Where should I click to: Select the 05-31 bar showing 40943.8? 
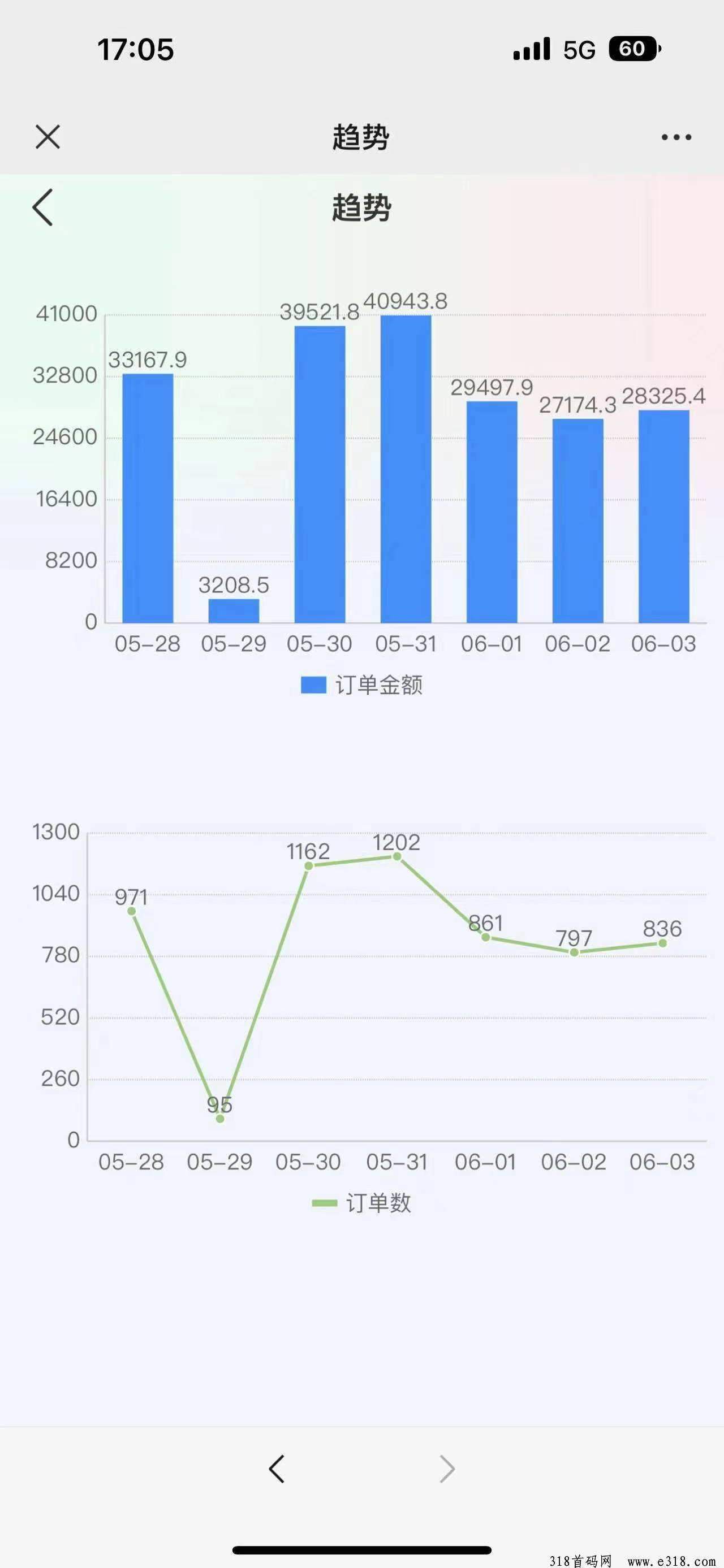(x=406, y=469)
